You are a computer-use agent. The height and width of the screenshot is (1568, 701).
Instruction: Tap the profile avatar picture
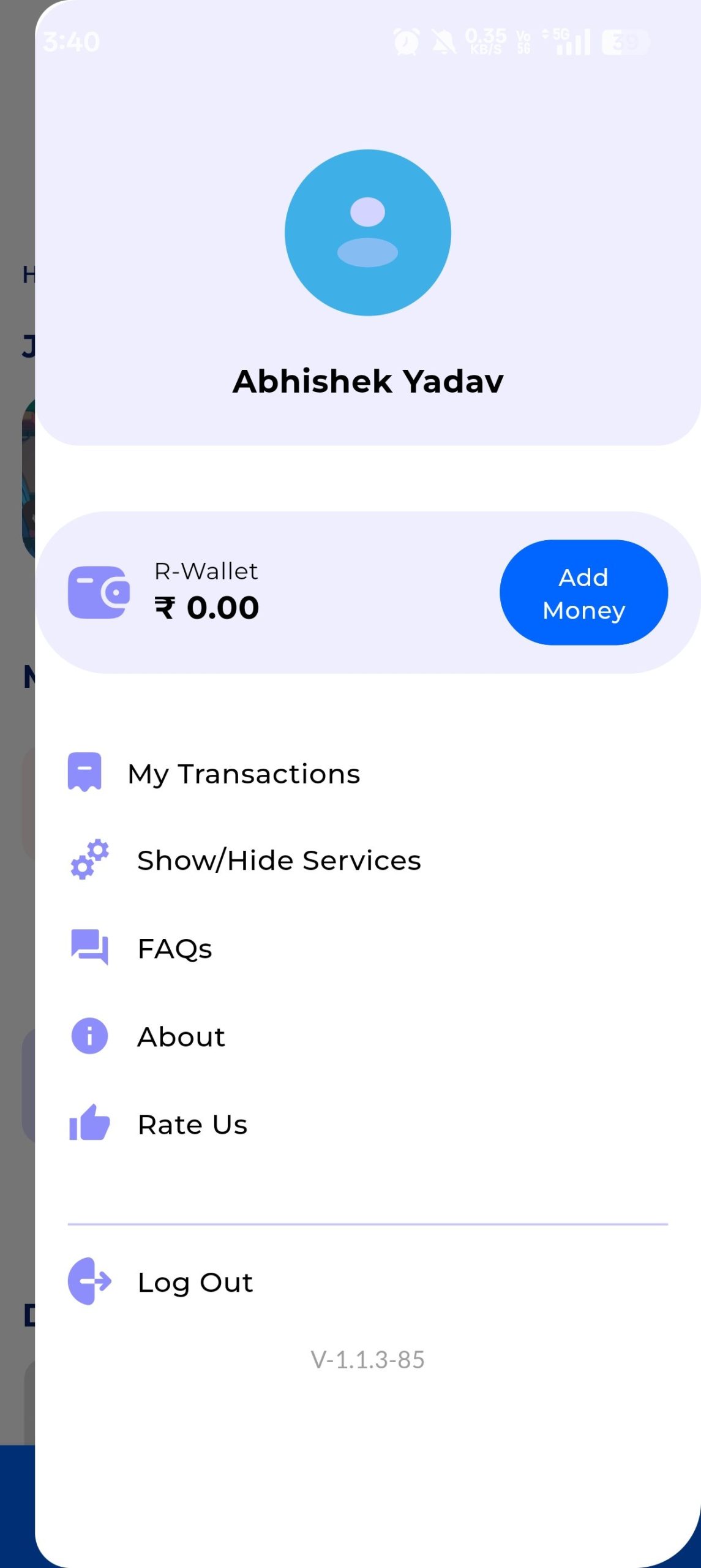367,233
